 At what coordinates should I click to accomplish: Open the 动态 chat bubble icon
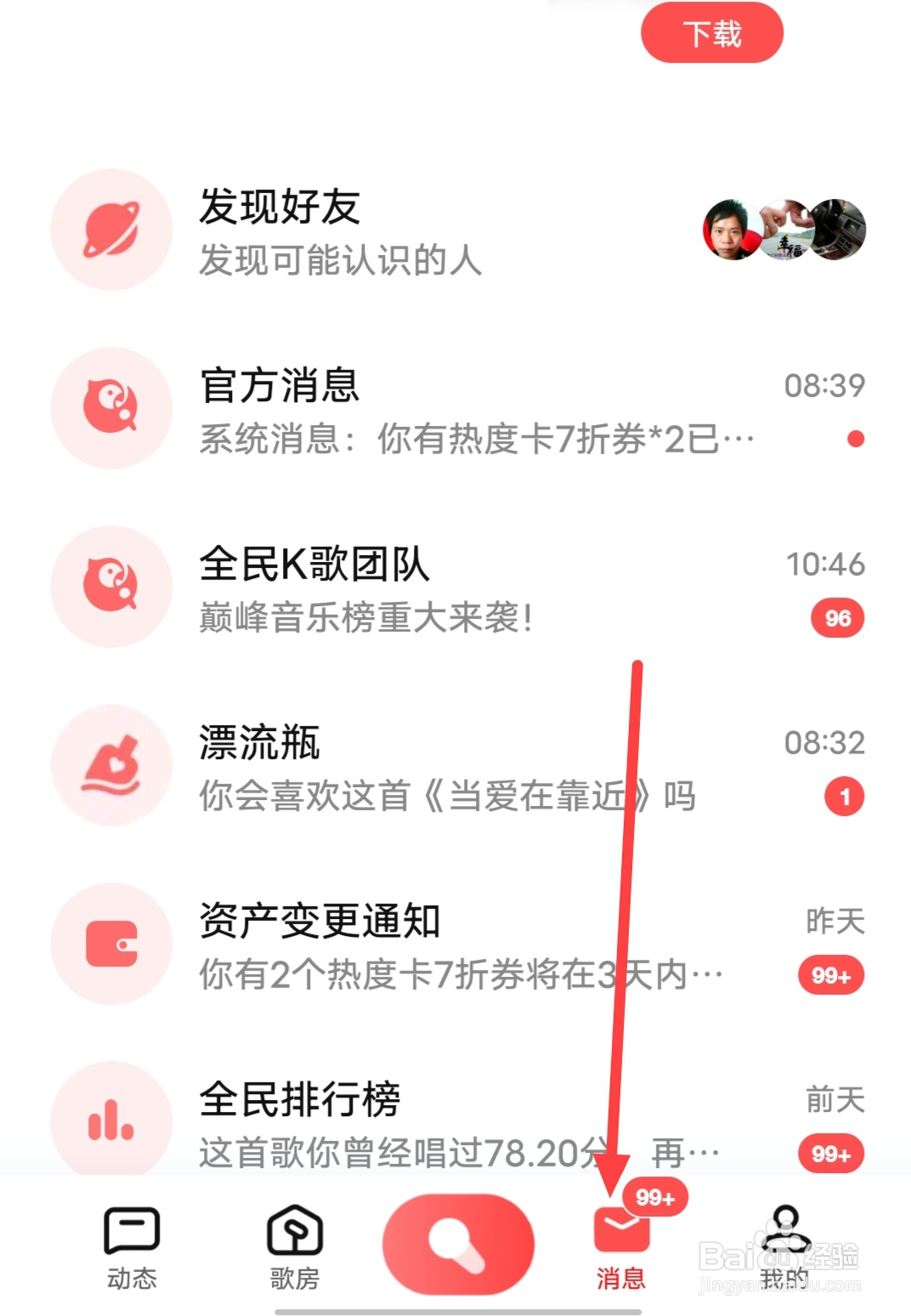132,1228
